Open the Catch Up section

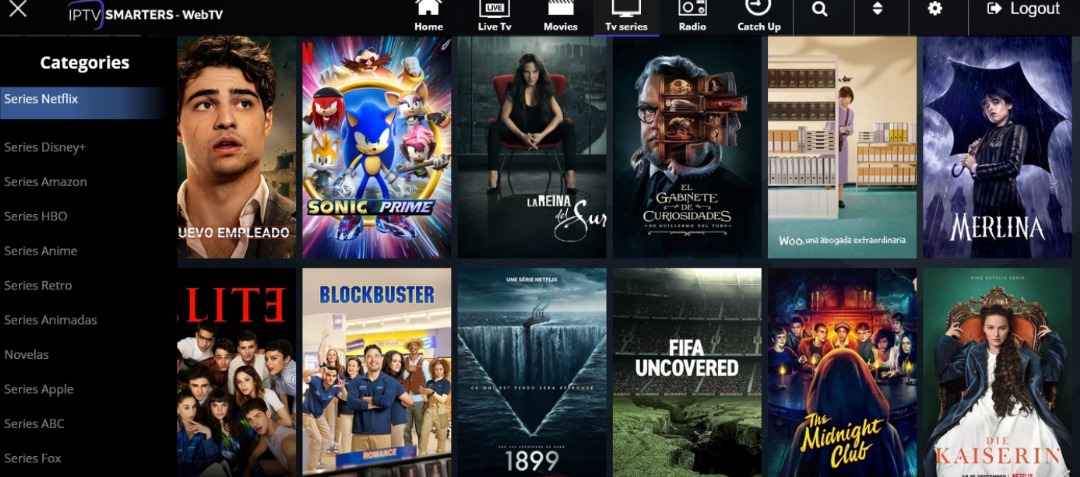coord(759,15)
